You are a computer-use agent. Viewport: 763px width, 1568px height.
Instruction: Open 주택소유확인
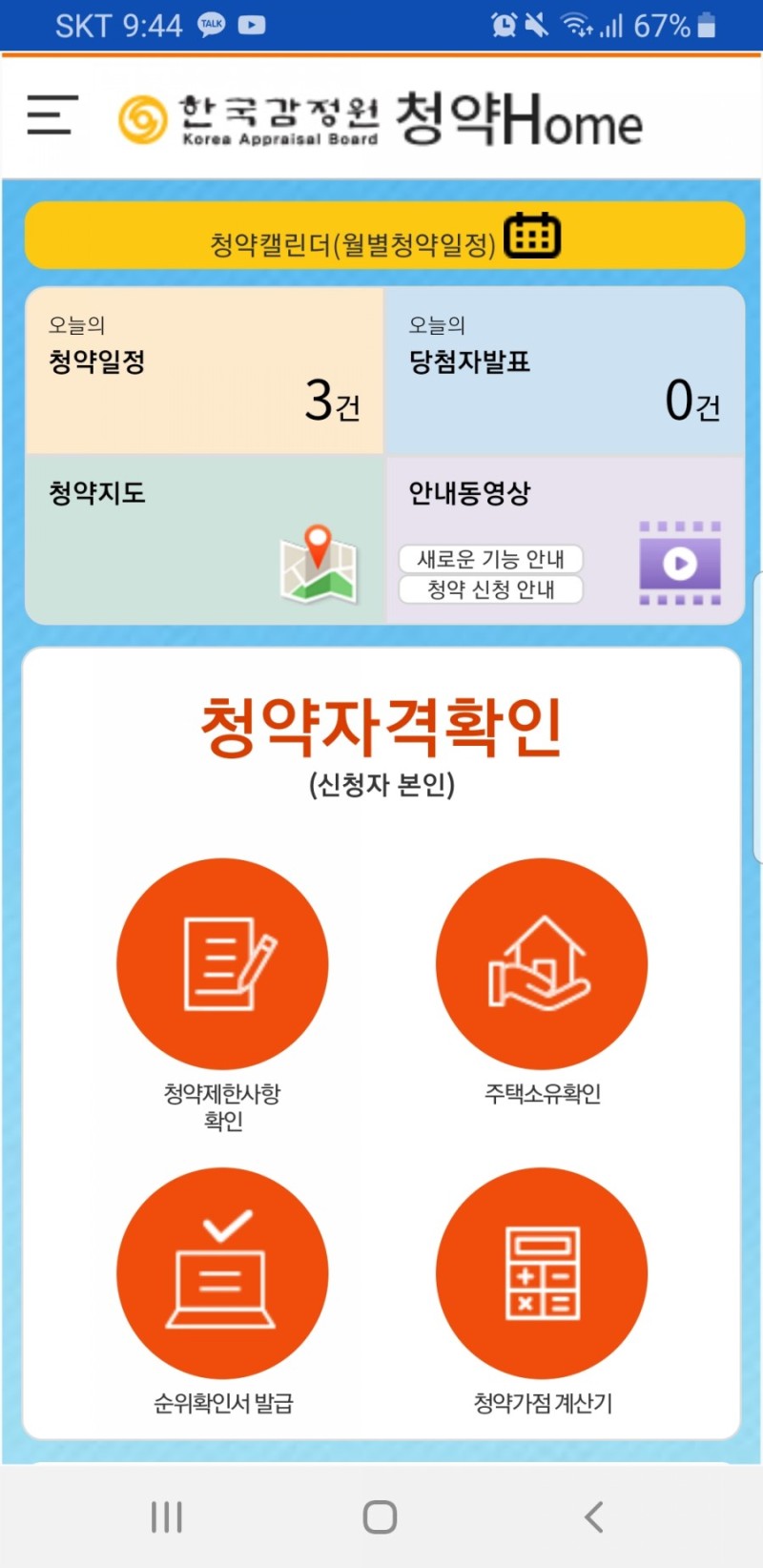click(542, 965)
